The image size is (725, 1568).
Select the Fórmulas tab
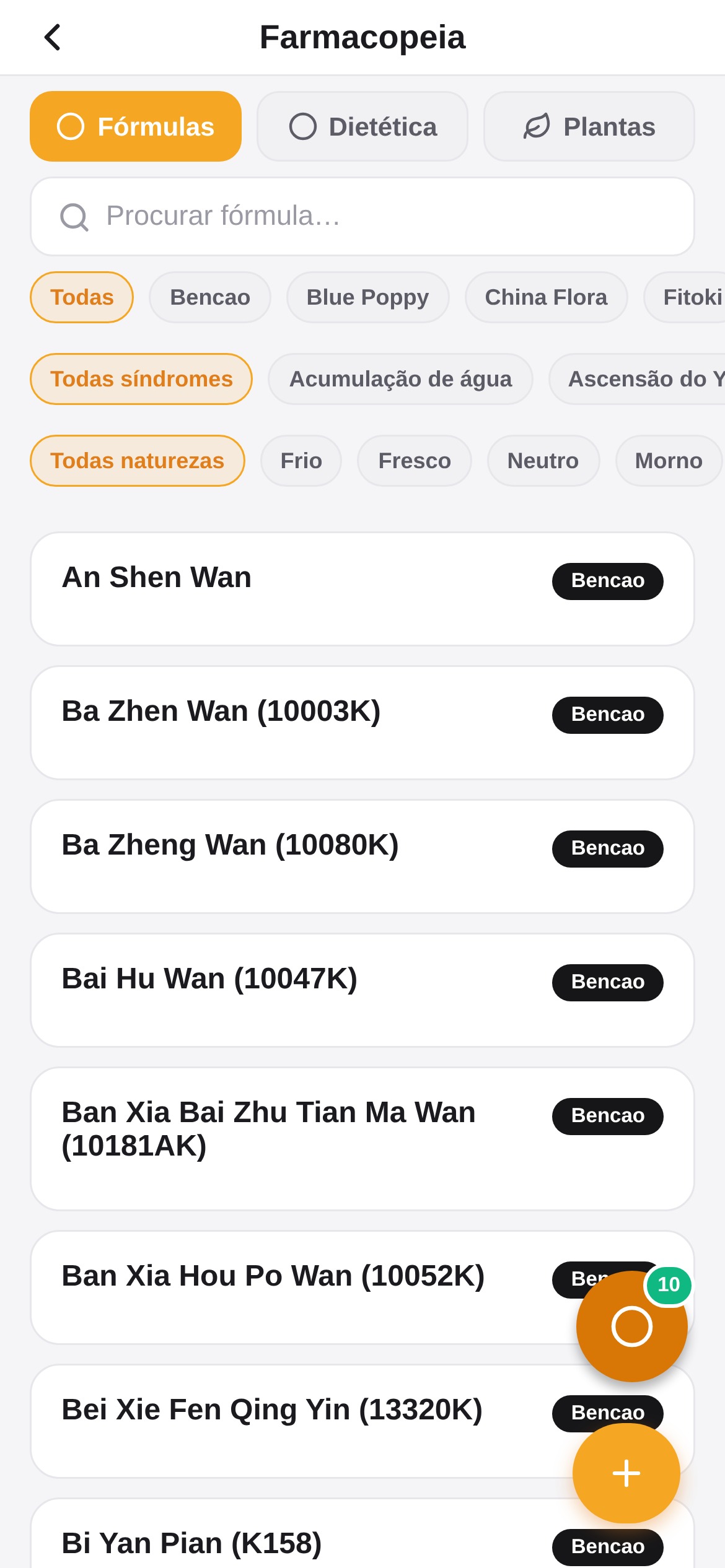tap(136, 126)
